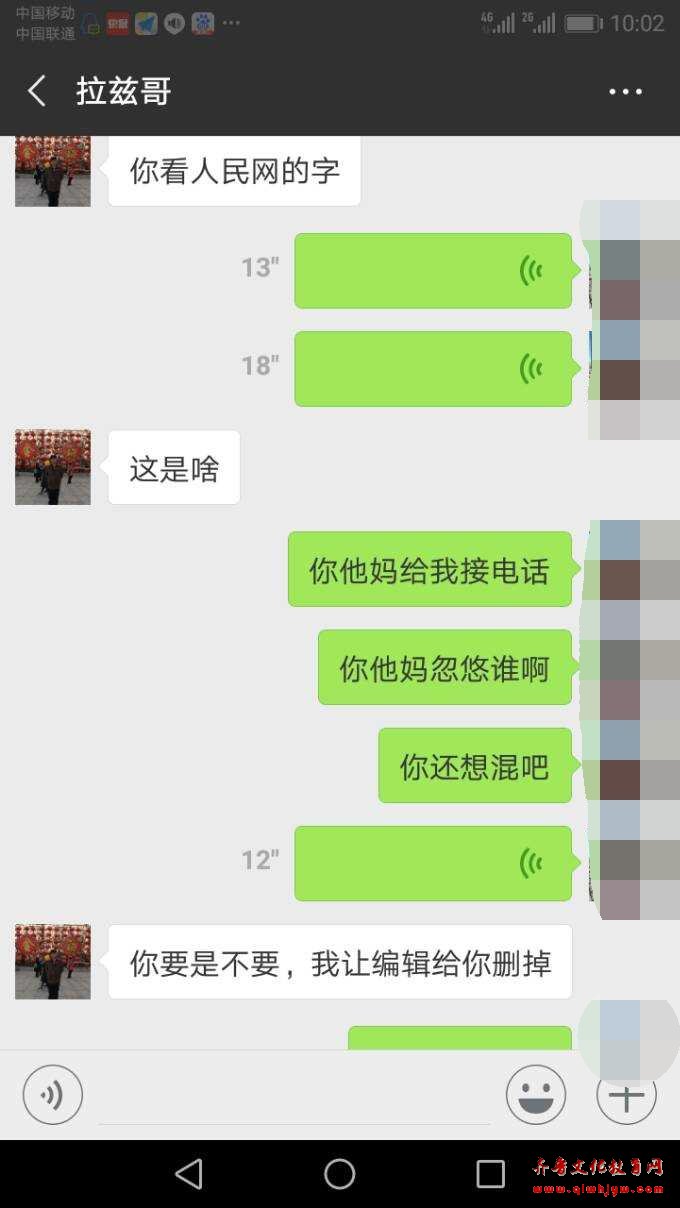The image size is (680, 1208).
Task: Play the 12-second voice message
Action: [432, 863]
